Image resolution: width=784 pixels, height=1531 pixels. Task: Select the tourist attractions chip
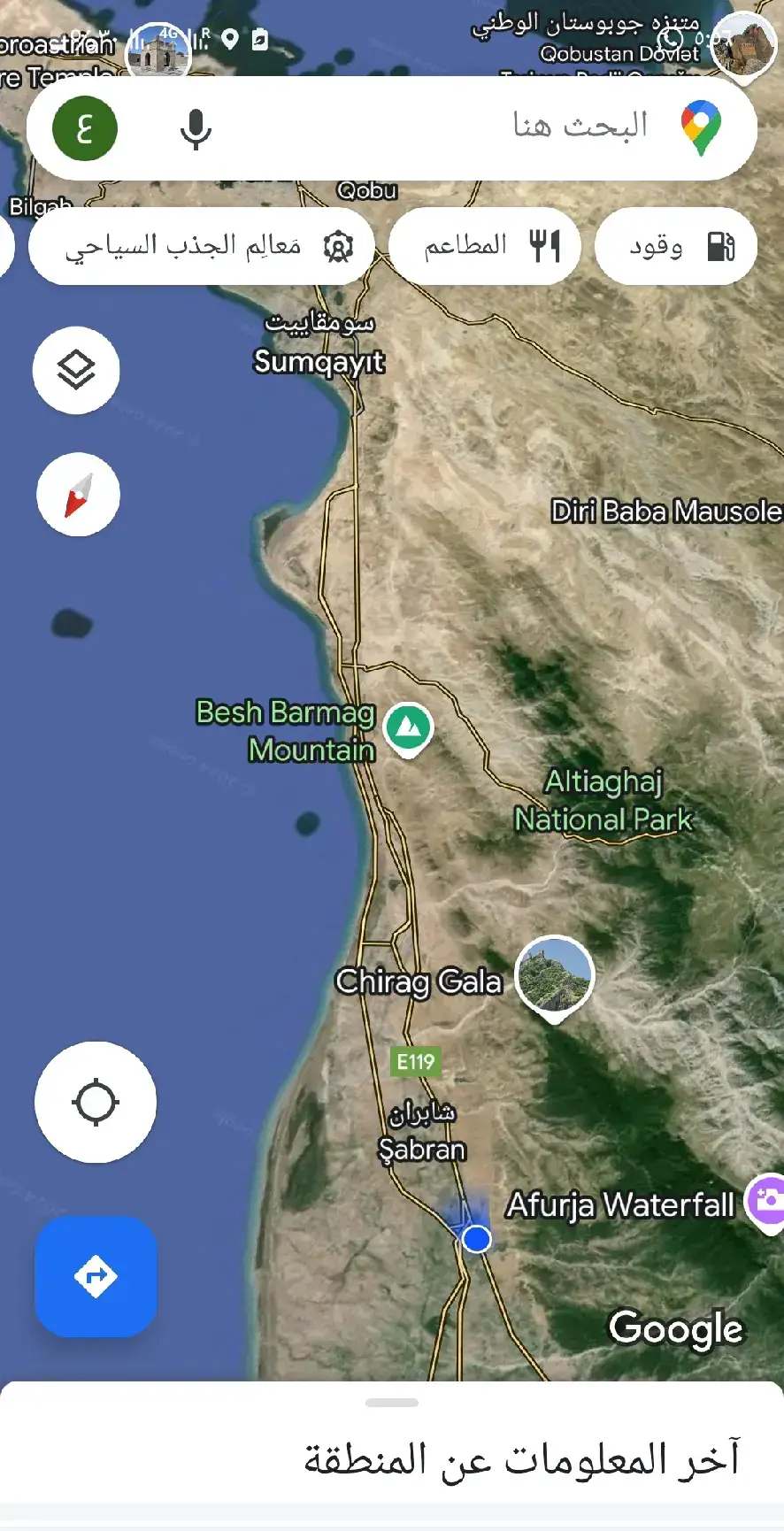(x=202, y=246)
